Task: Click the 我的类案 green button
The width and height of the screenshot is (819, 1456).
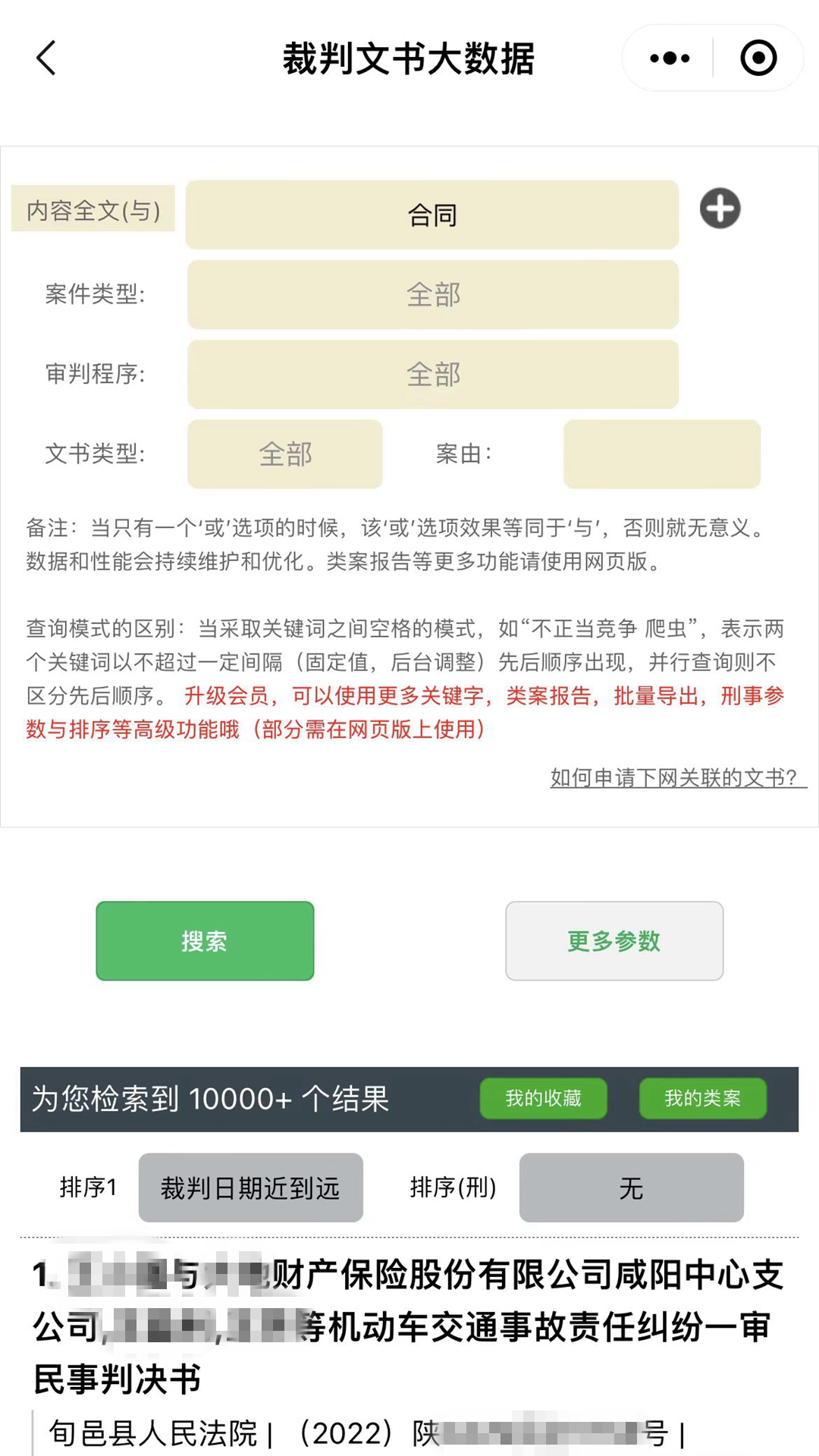Action: click(701, 1098)
